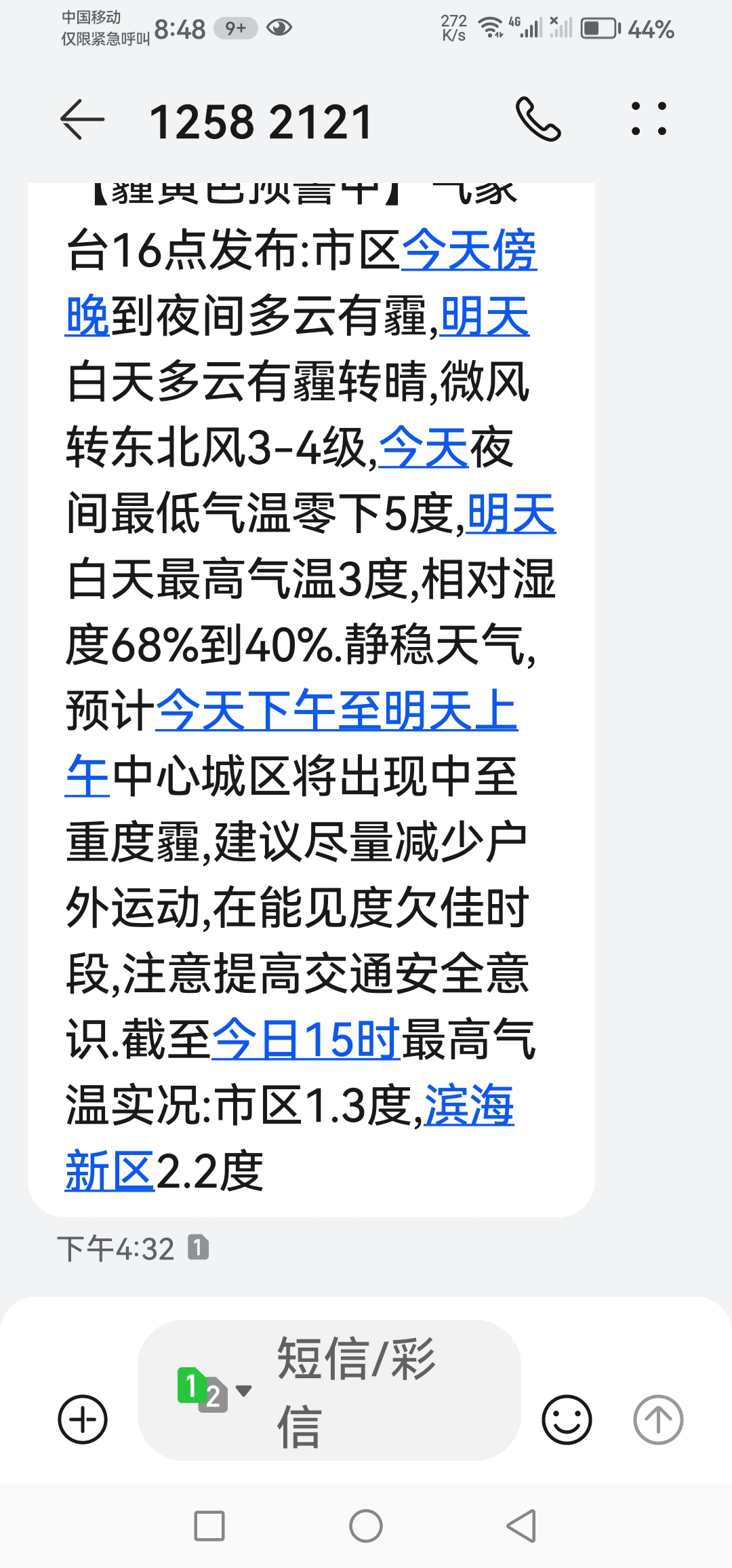The image size is (732, 1568).
Task: Call the number 1258 2121
Action: tap(538, 119)
